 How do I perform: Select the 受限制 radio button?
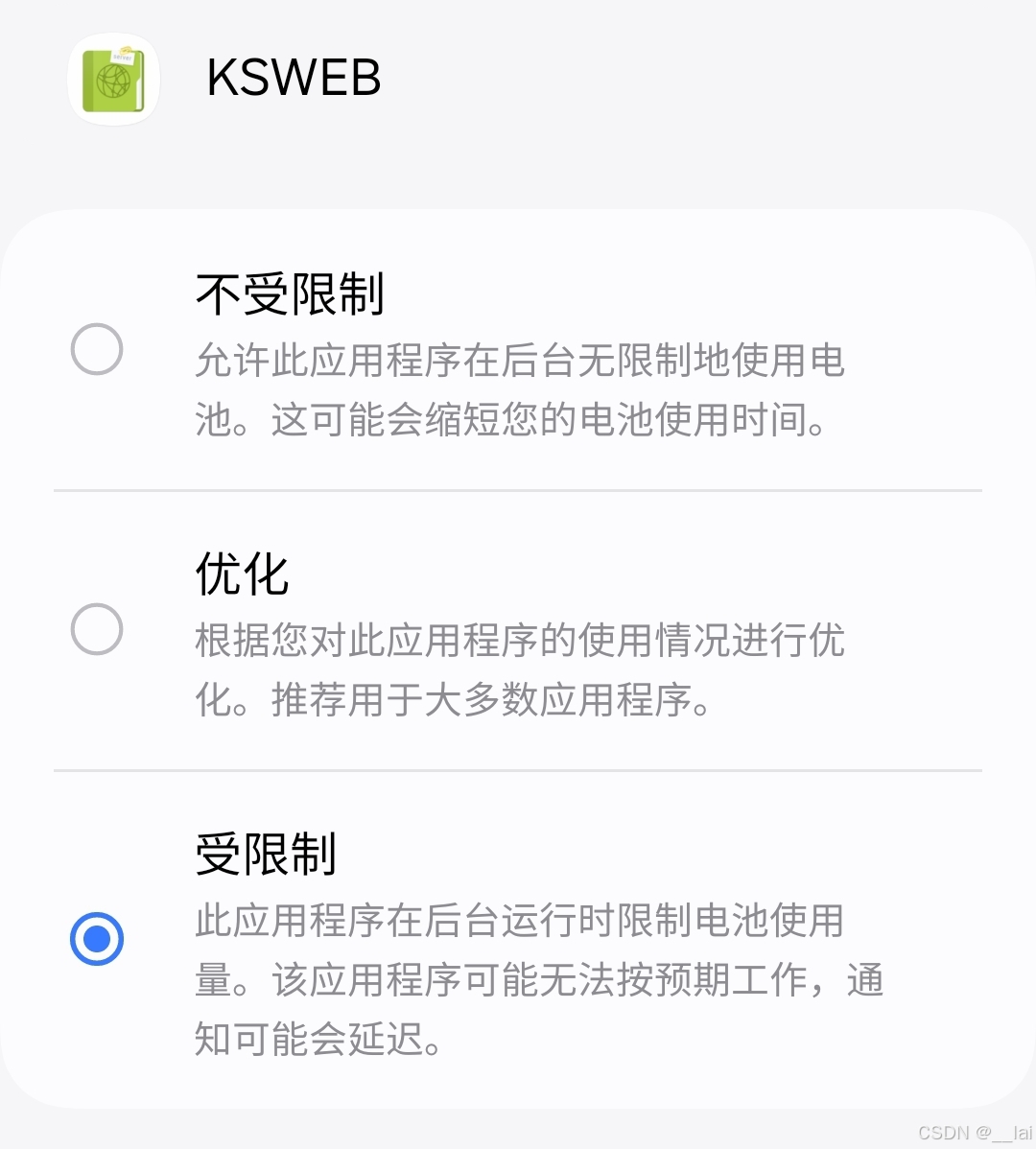coord(97,939)
